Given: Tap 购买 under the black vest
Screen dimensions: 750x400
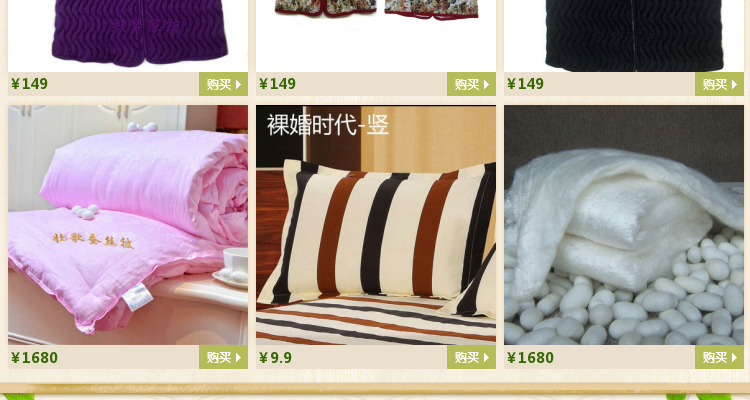Looking at the screenshot, I should (719, 84).
